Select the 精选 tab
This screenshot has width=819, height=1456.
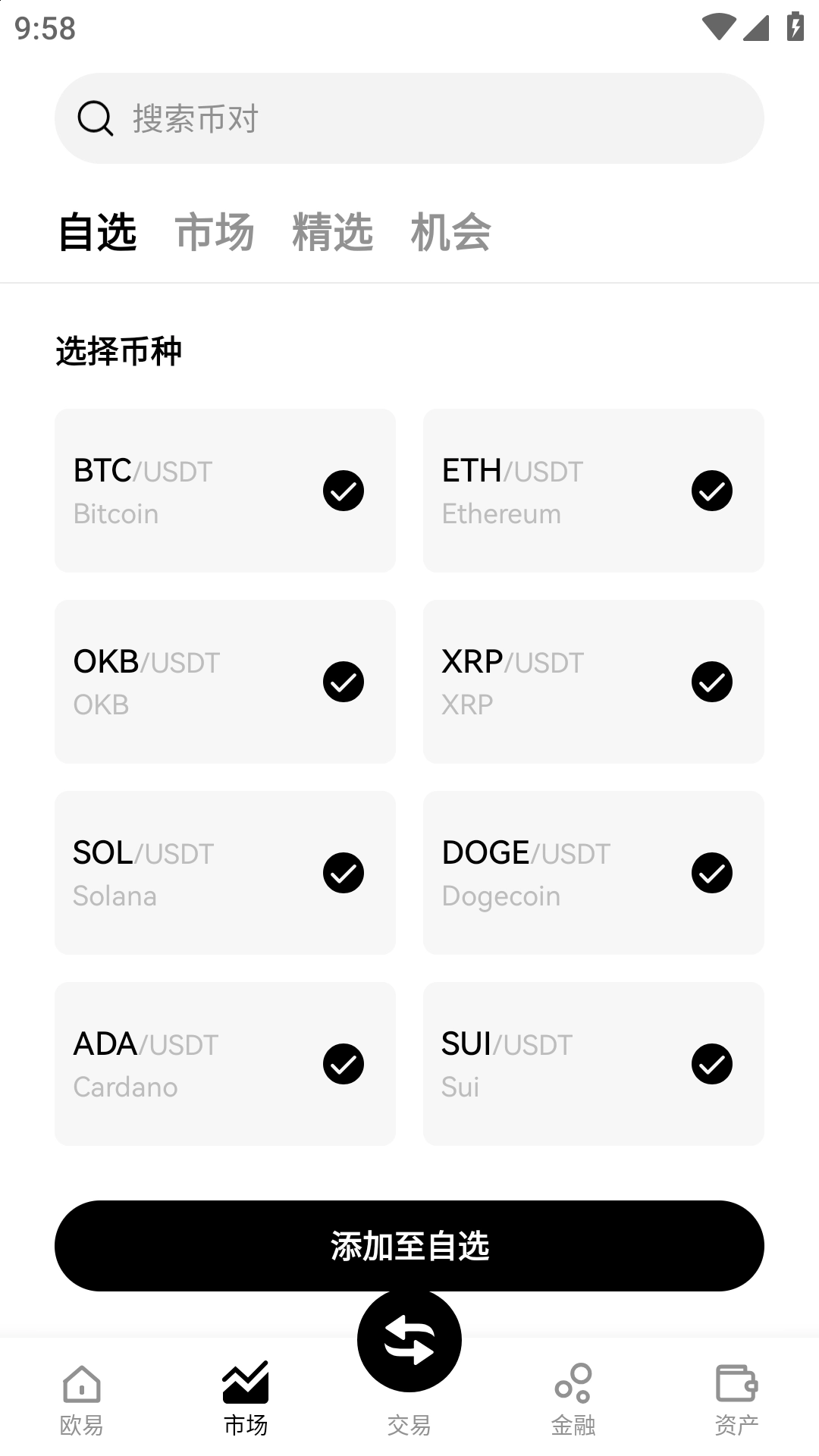[332, 234]
